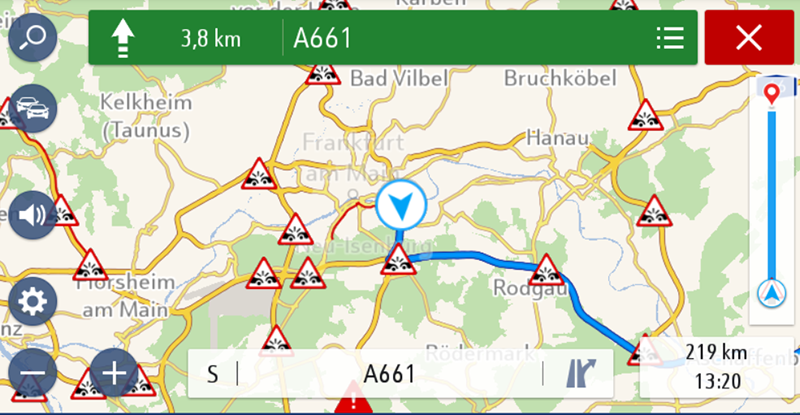Screen dimensions: 800x415
Task: Open the lane guidance icon beside A661
Action: point(579,374)
